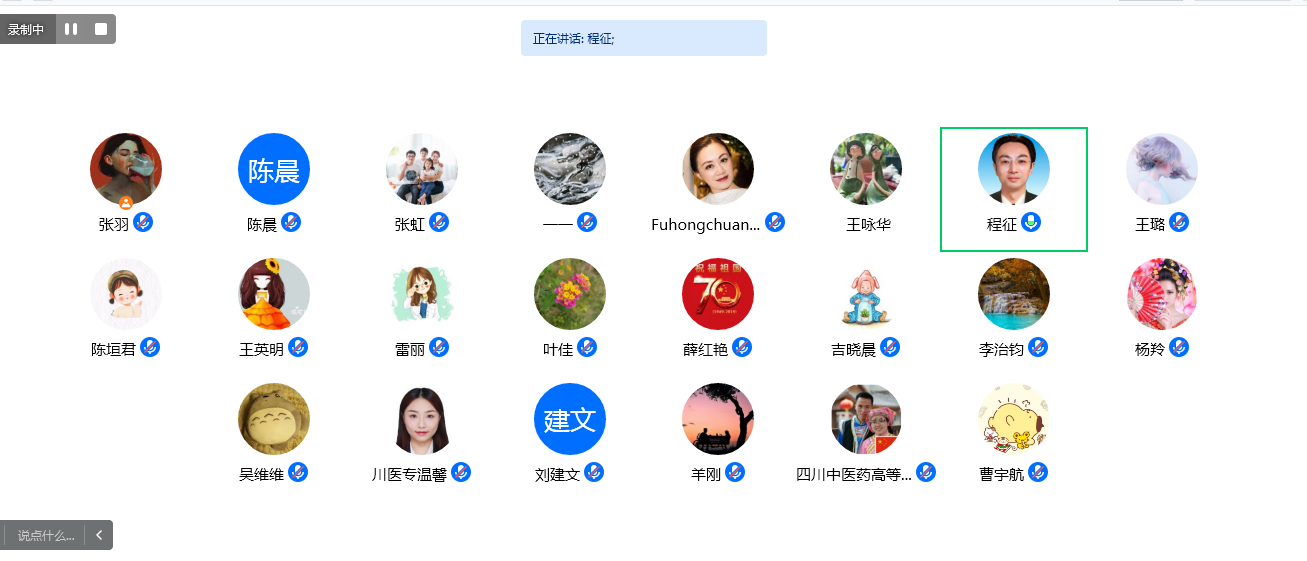Tap 张虹's avatar
The image size is (1307, 561).
coord(422,169)
